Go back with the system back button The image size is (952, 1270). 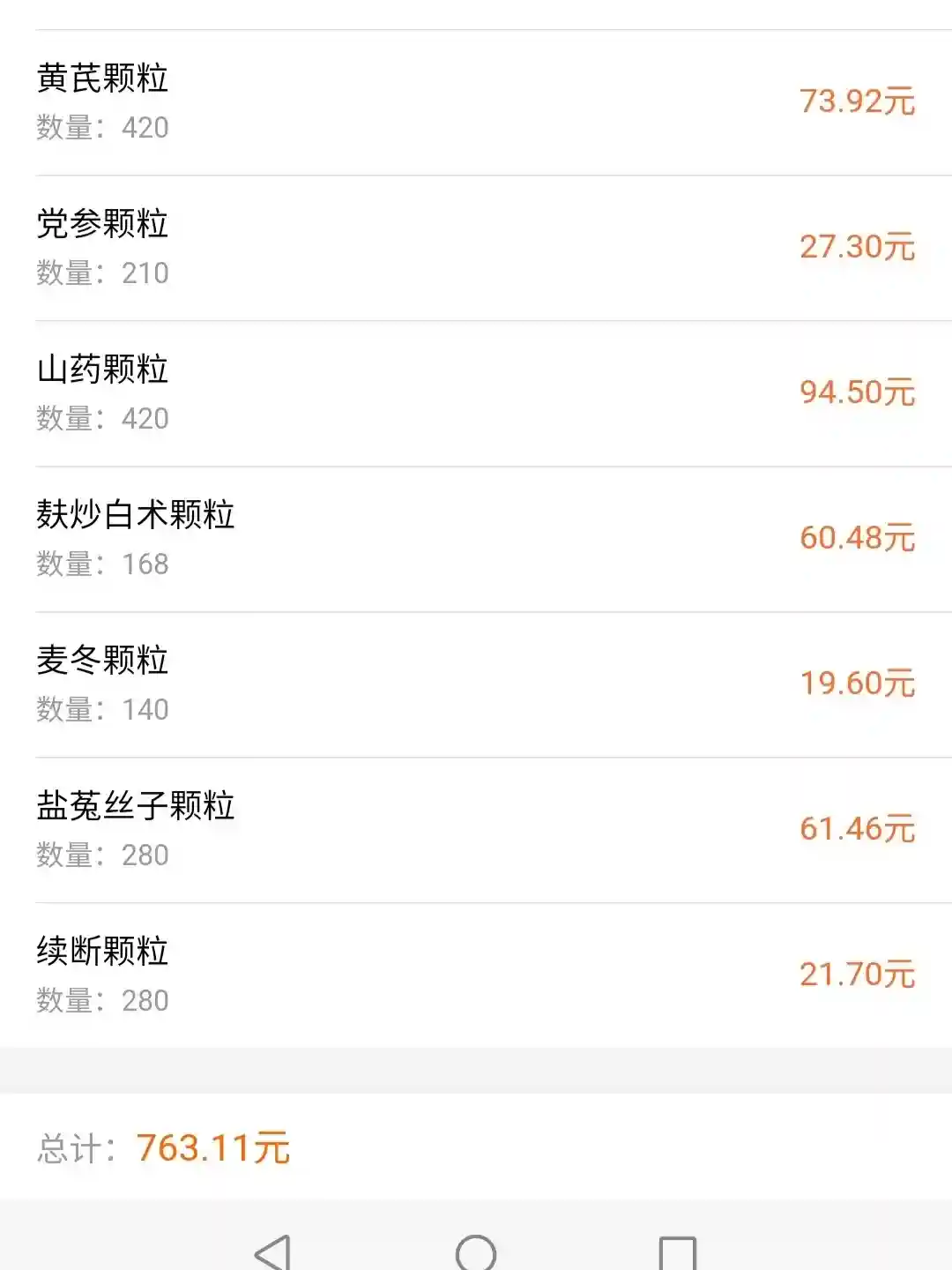(273, 1252)
